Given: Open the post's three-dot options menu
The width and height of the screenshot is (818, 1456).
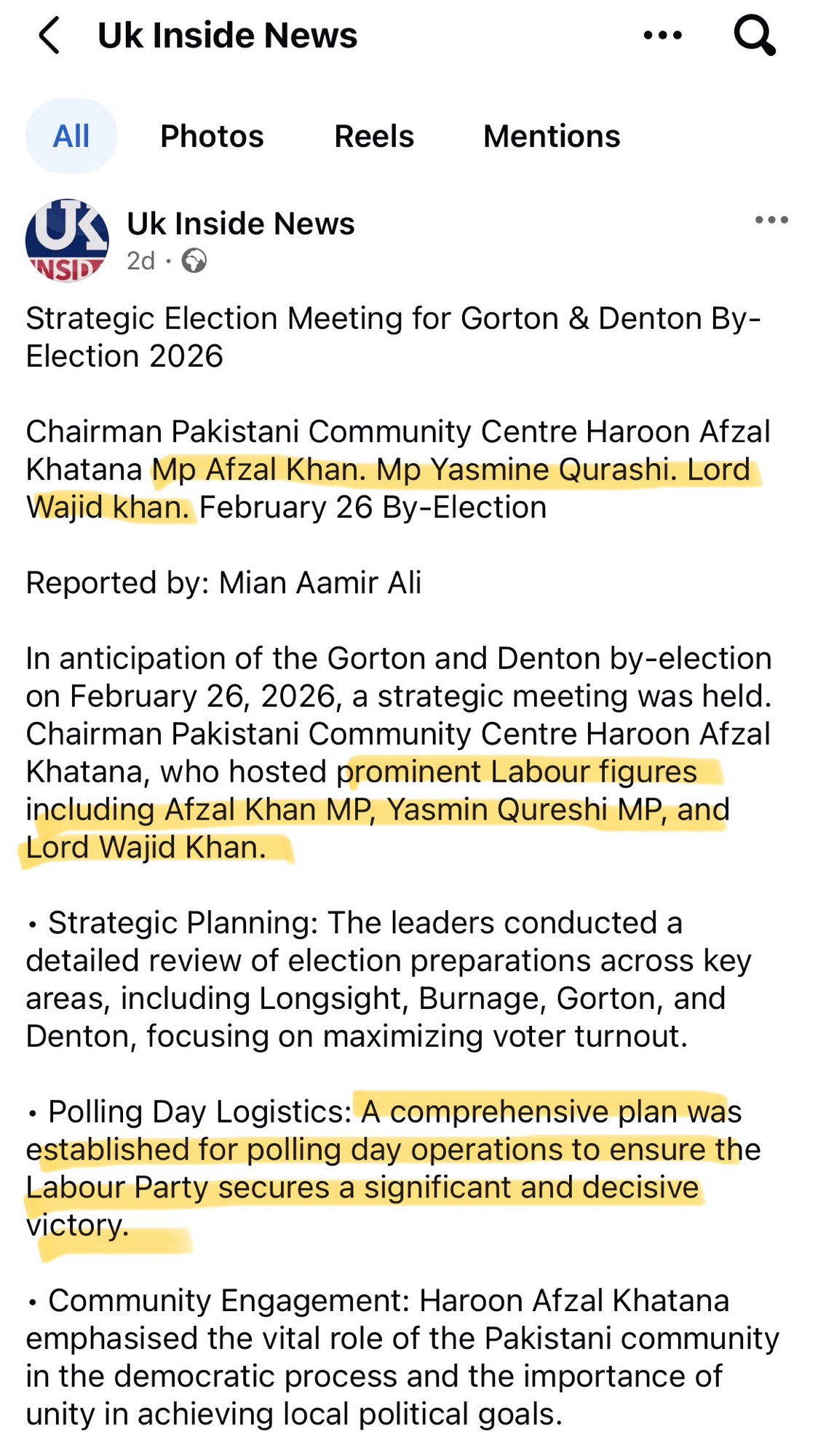Looking at the screenshot, I should [x=771, y=220].
